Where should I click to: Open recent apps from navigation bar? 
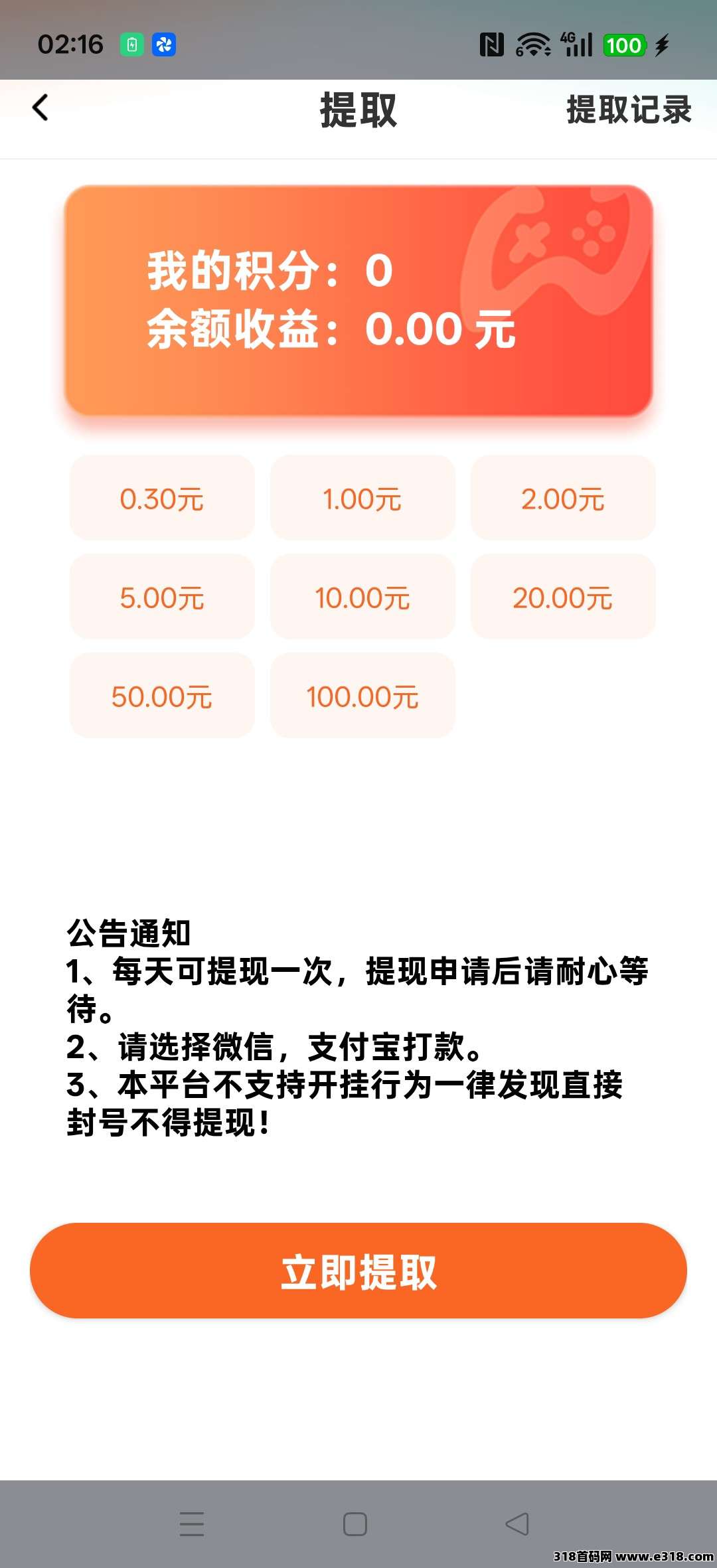(x=192, y=1524)
